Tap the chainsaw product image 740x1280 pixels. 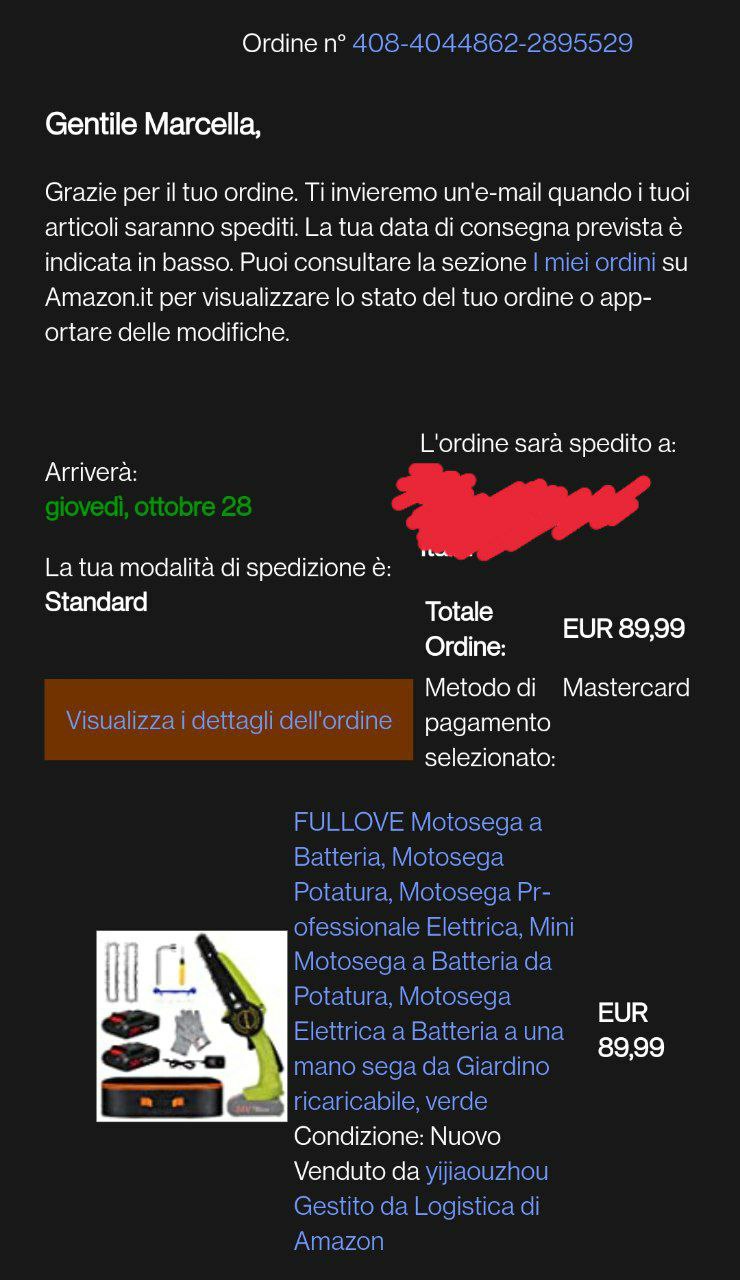point(192,1025)
